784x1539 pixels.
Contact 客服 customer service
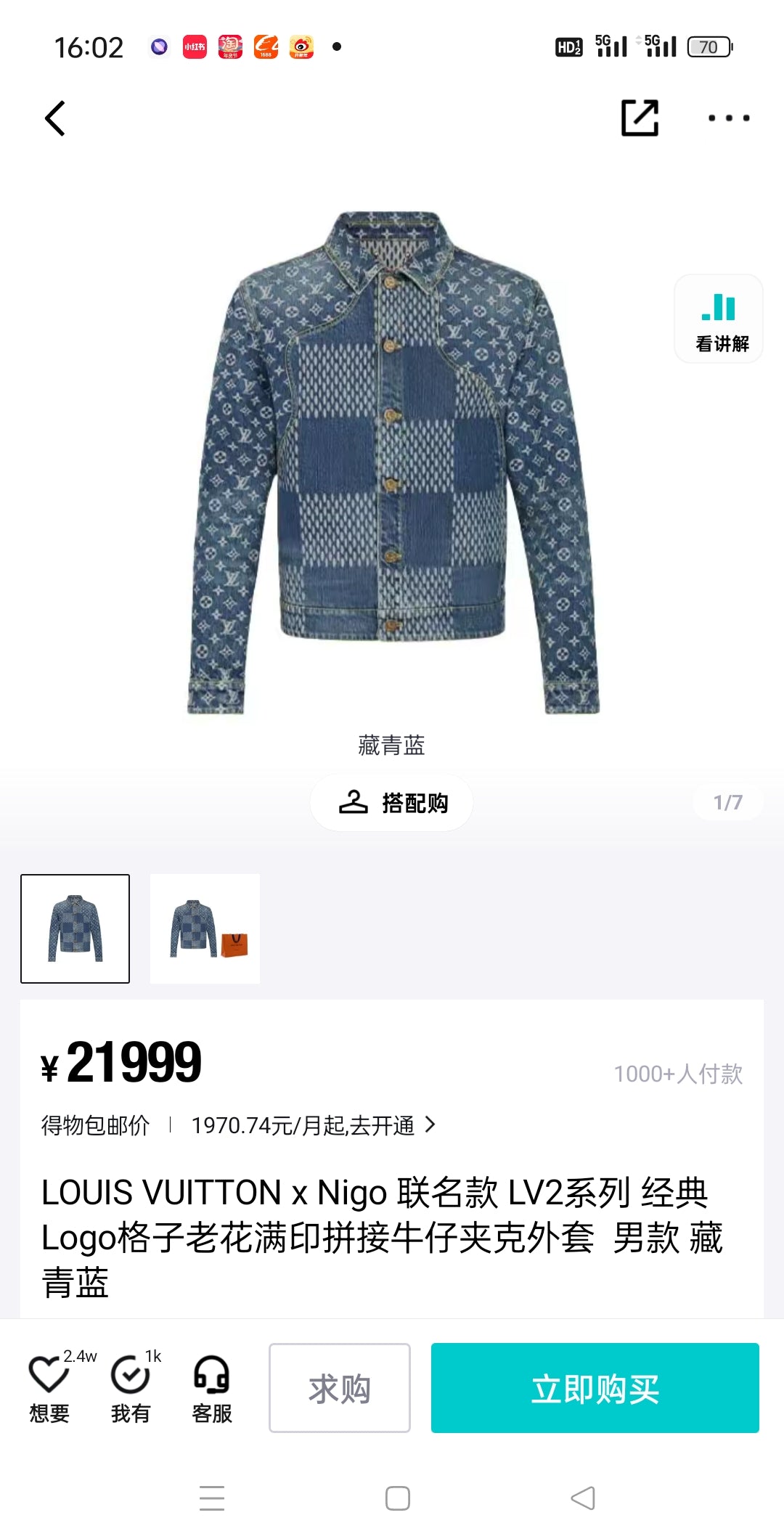point(212,1387)
